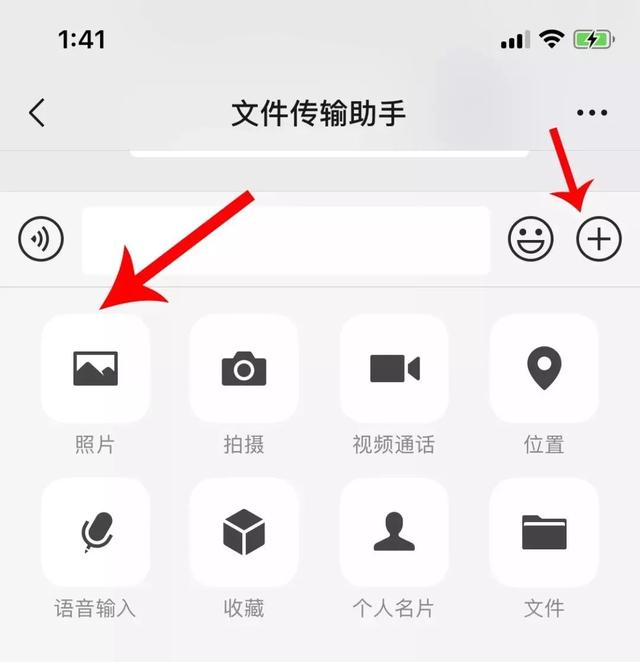Toggle the plus attachments panel
Image resolution: width=640 pixels, height=662 pixels.
[599, 240]
